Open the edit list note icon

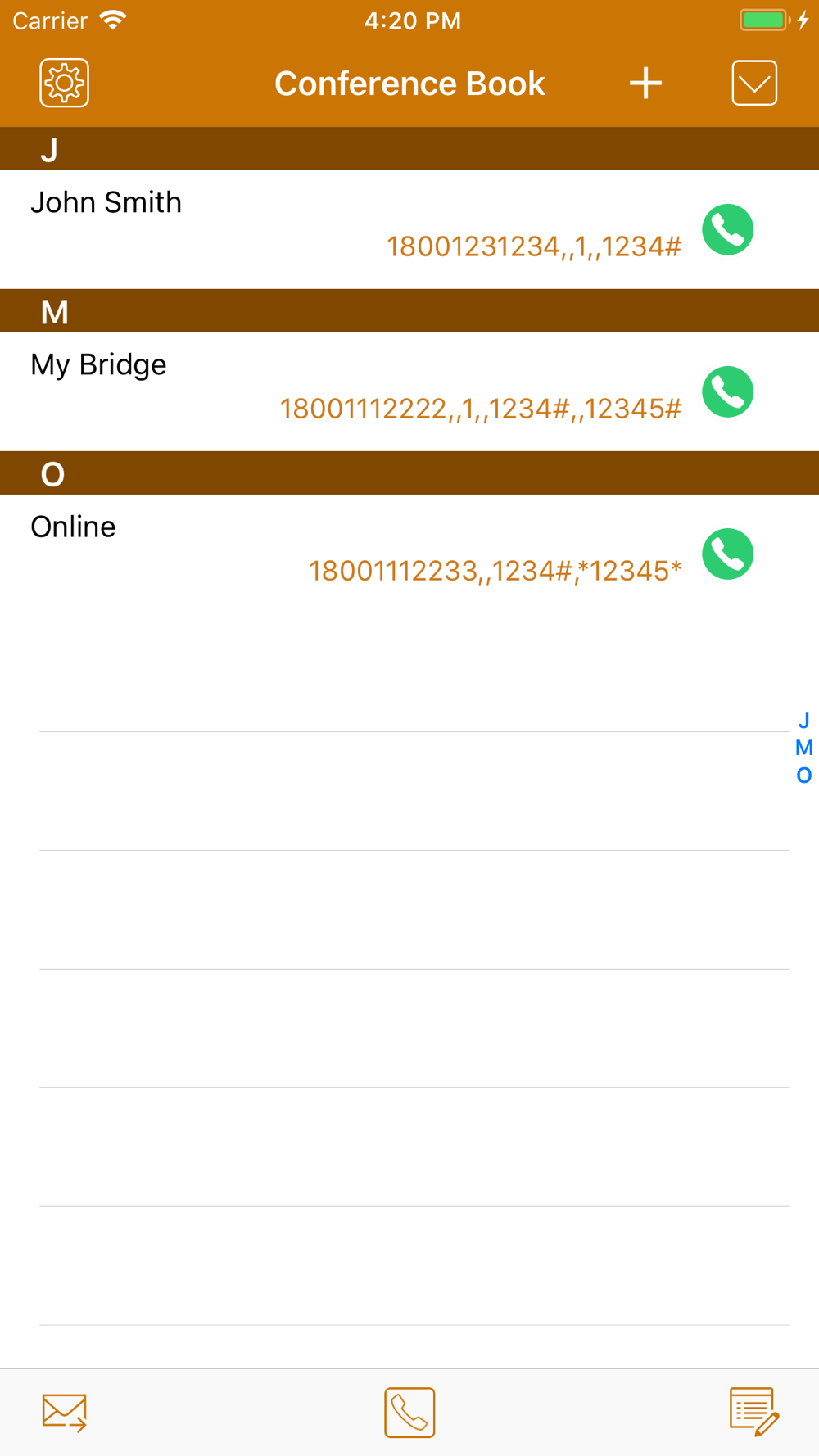pyautogui.click(x=754, y=1412)
